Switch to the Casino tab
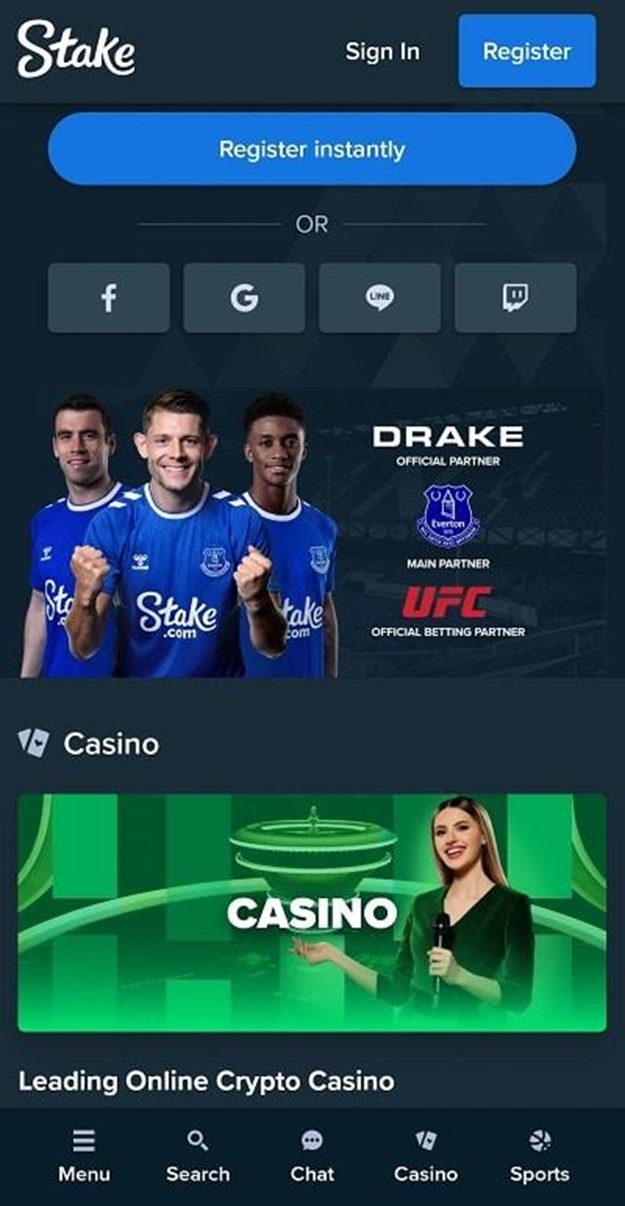Screen dimensions: 625x1206 pos(426,1156)
